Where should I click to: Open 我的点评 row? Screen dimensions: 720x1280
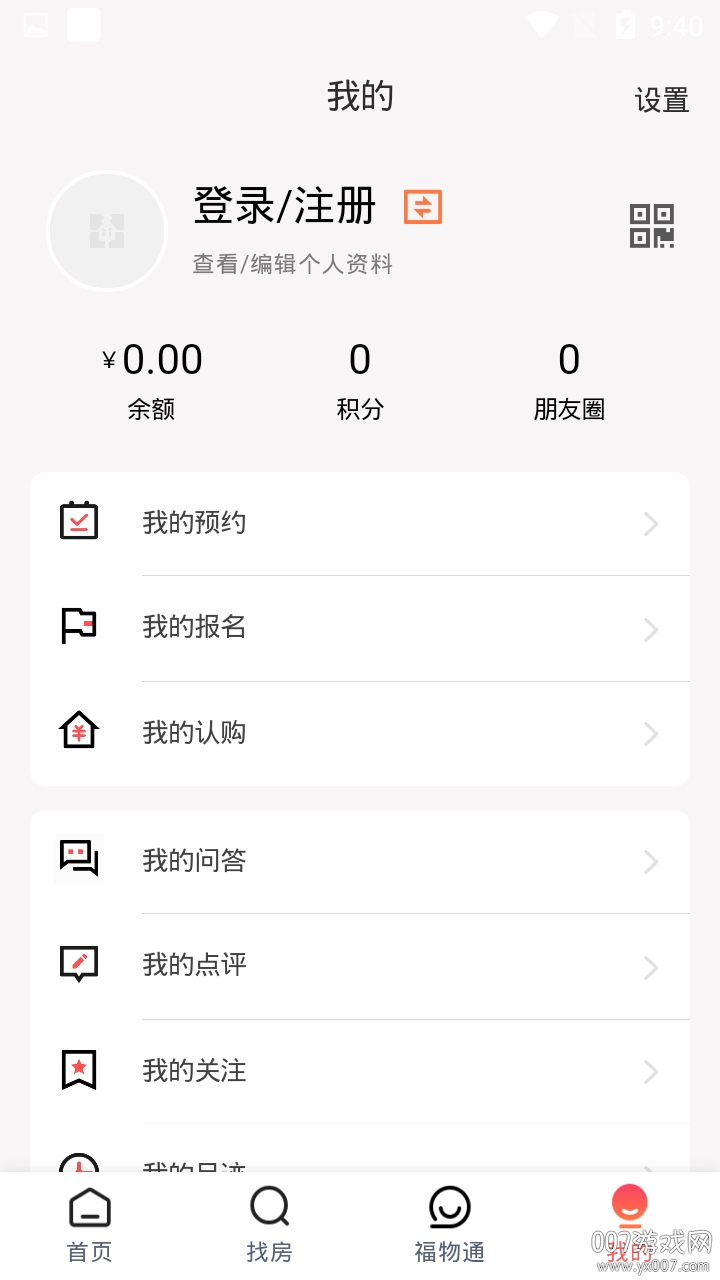pos(360,966)
